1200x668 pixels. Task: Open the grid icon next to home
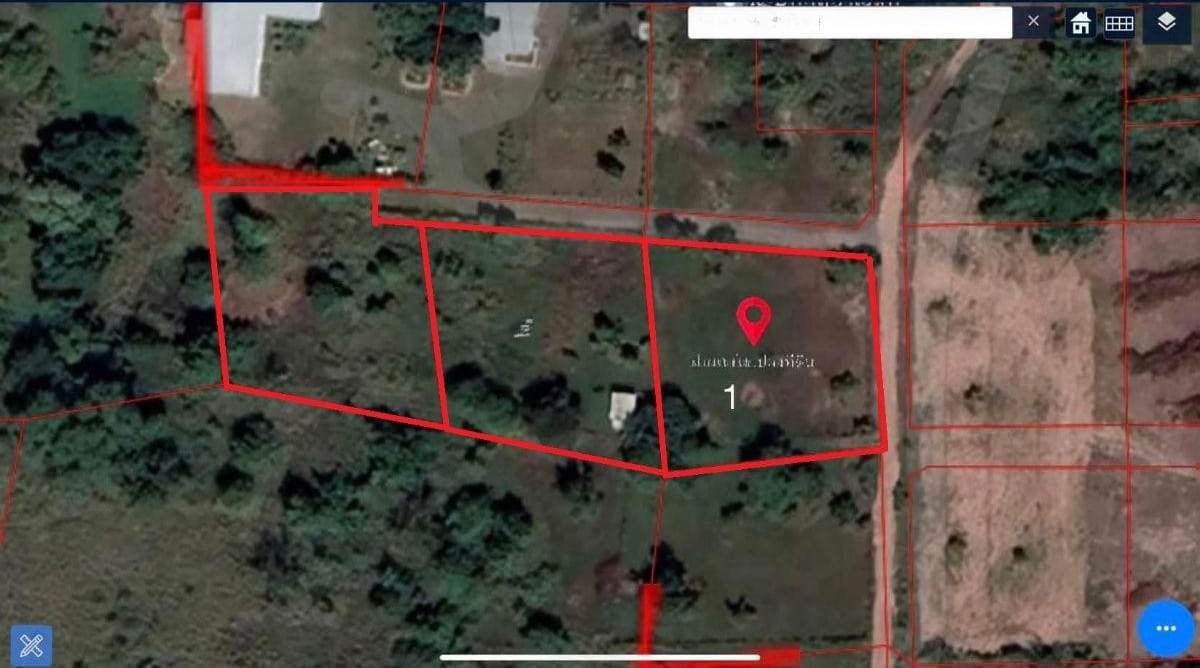click(x=1119, y=23)
